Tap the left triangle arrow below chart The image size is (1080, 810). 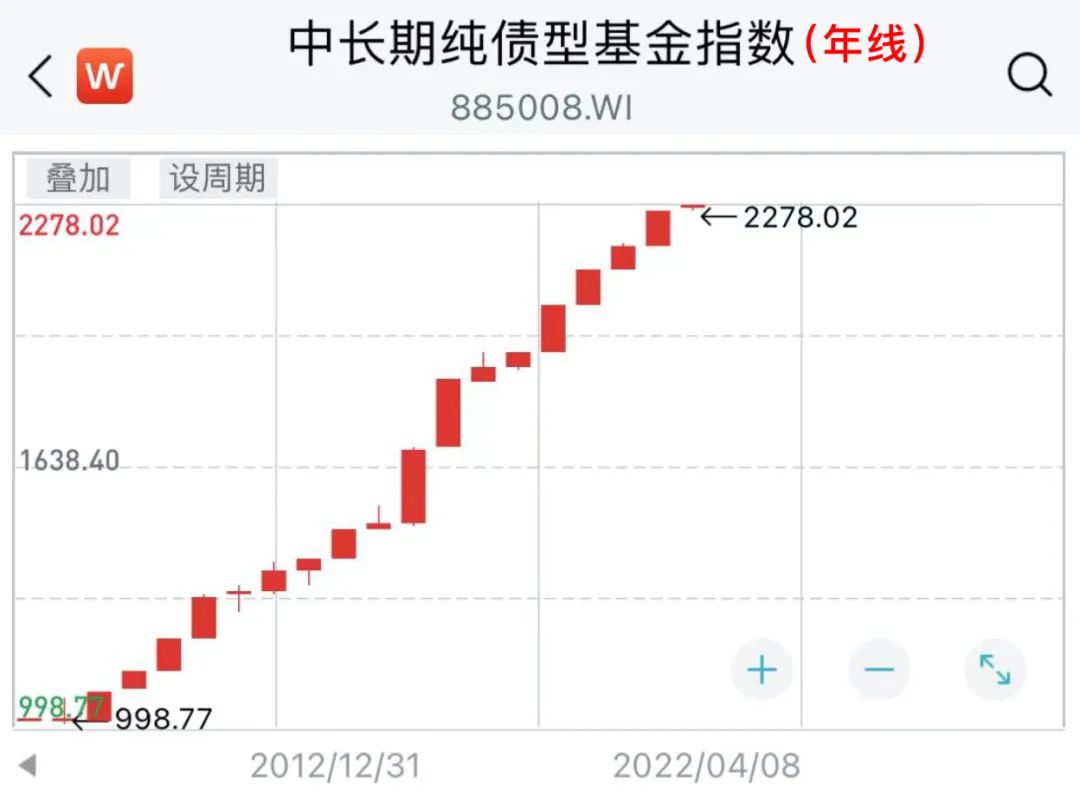coord(28,767)
